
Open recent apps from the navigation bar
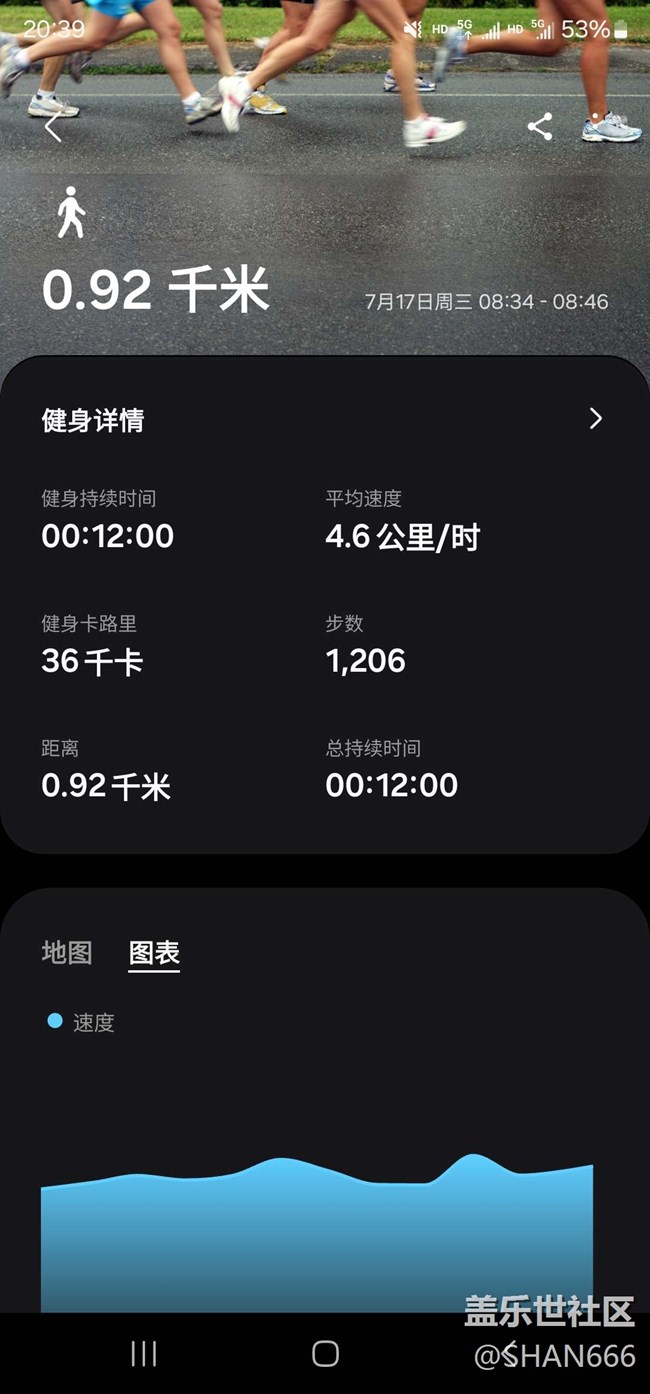pyautogui.click(x=144, y=1353)
